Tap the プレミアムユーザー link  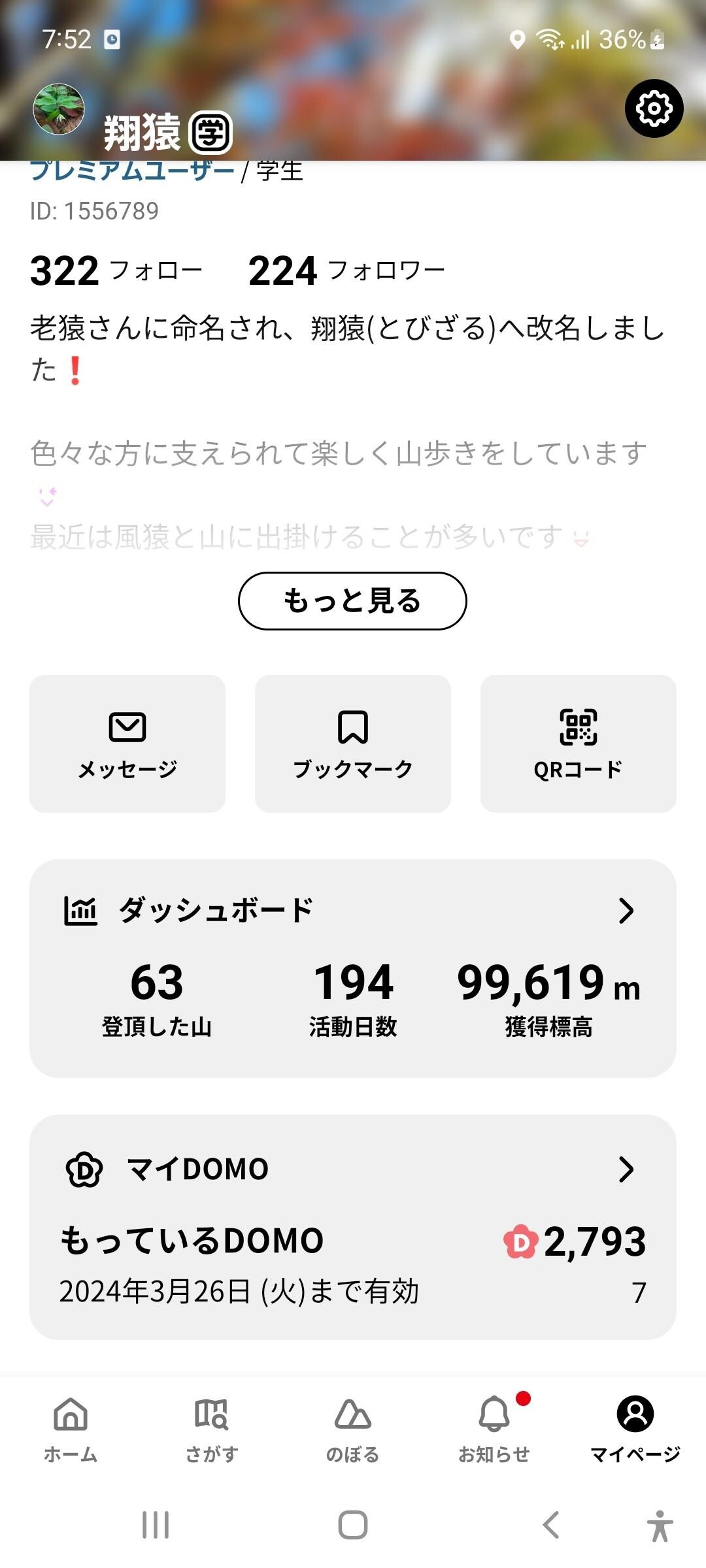[132, 172]
